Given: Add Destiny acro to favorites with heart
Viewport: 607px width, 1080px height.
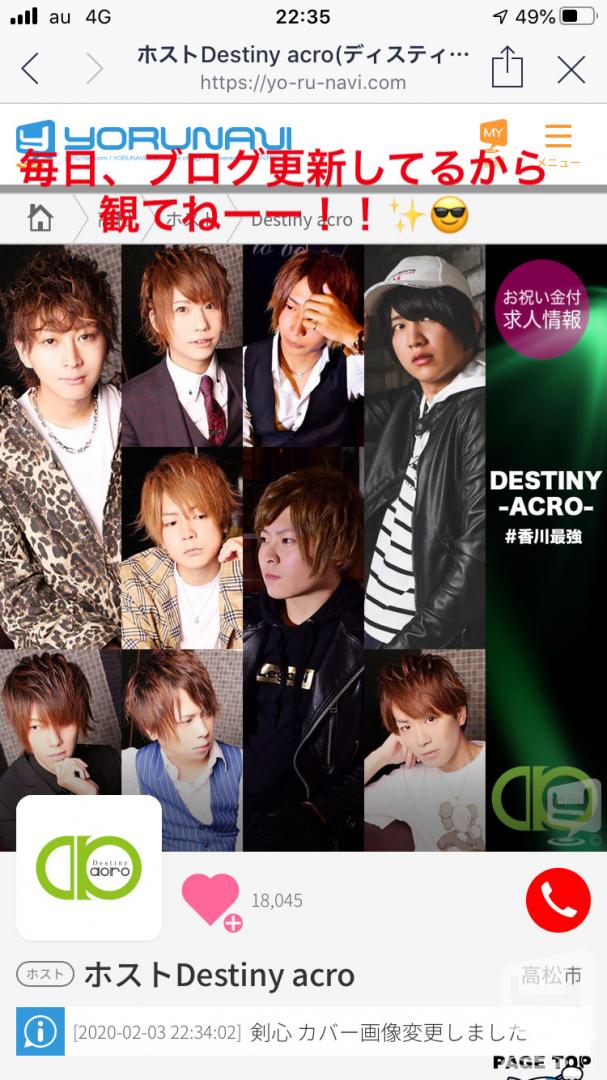Looking at the screenshot, I should [212, 902].
